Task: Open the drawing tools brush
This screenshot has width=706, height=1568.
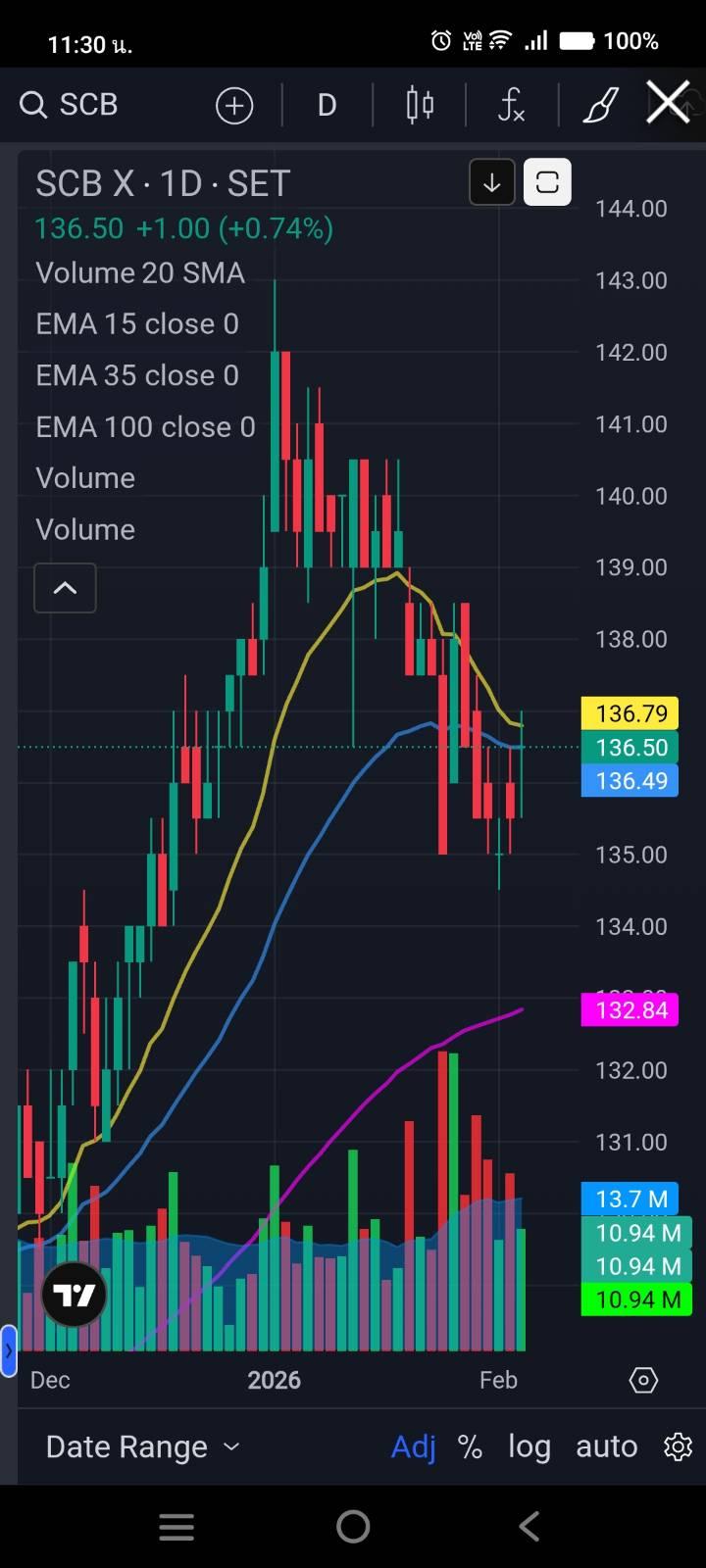Action: point(600,105)
